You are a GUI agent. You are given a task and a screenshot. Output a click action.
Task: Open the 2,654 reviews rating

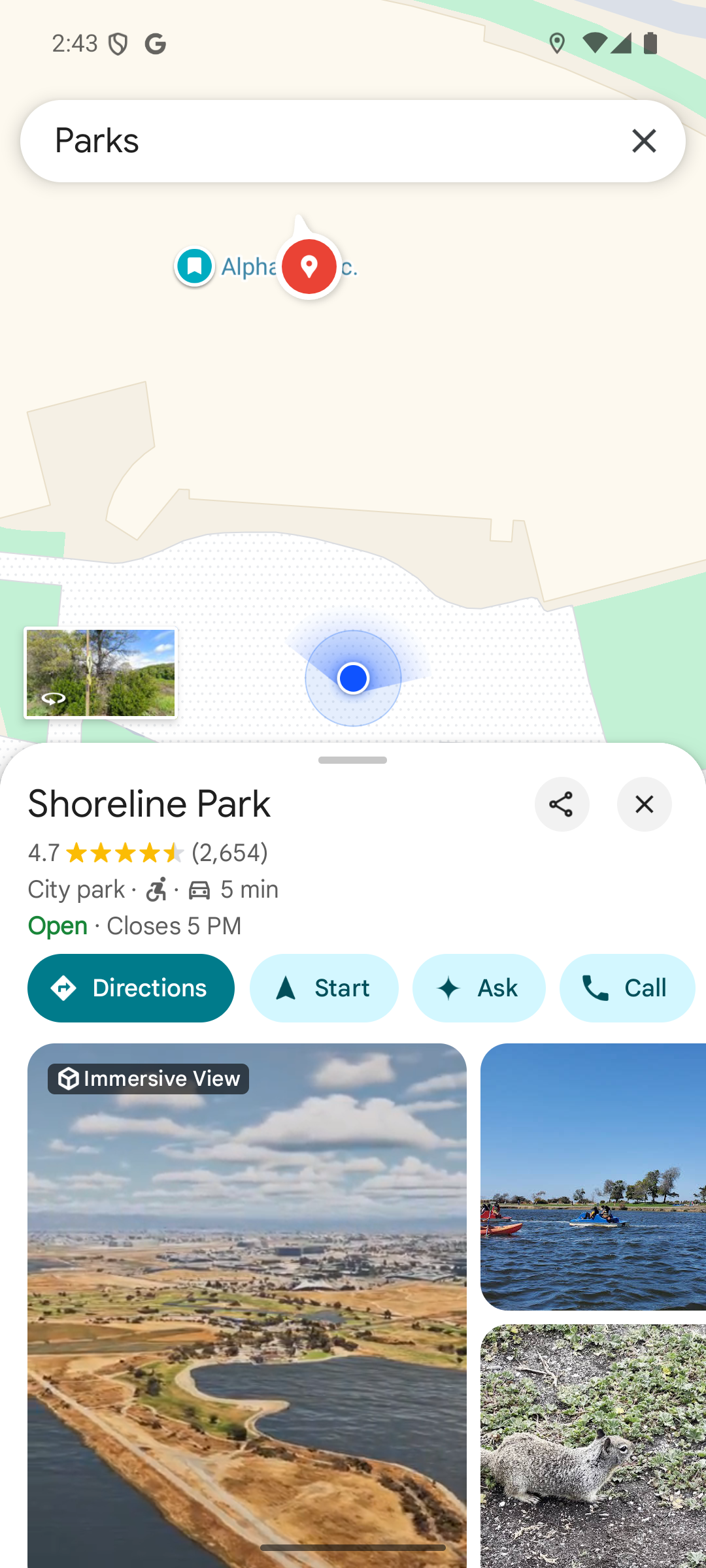point(148,853)
